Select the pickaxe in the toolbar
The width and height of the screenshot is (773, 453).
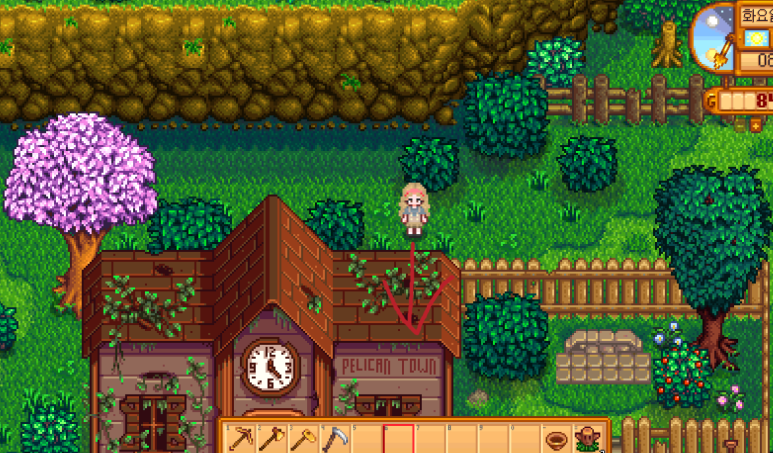coord(240,438)
